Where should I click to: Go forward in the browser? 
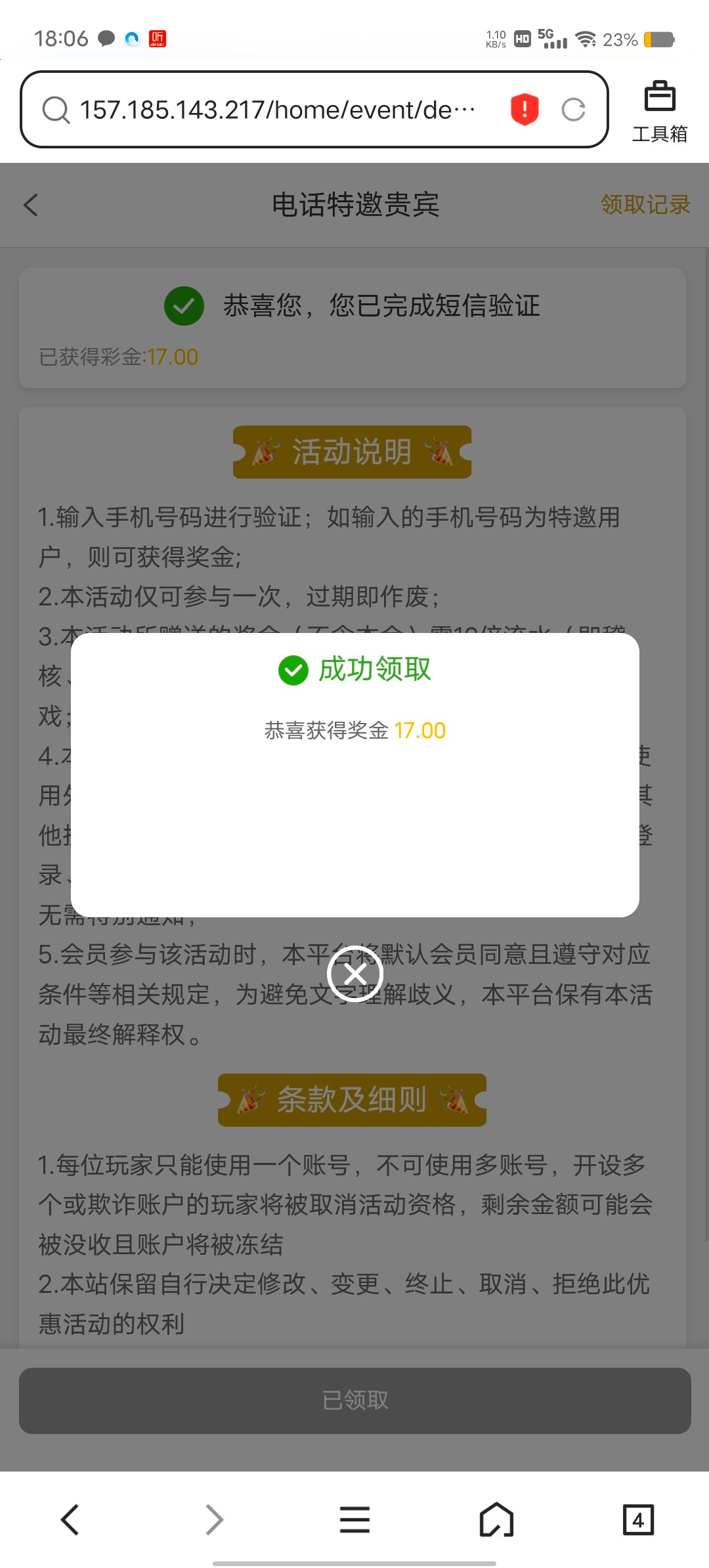[214, 1519]
